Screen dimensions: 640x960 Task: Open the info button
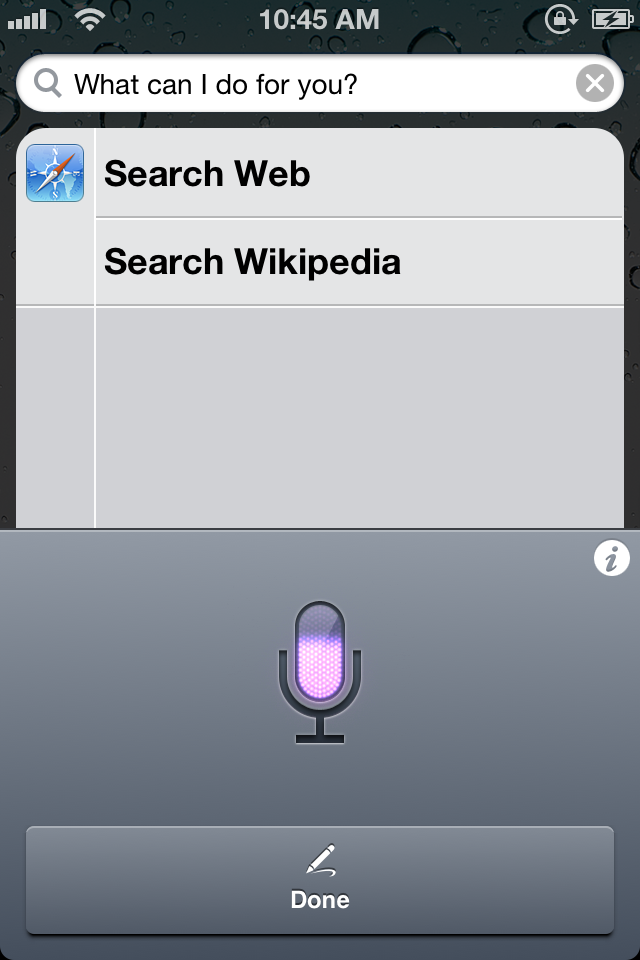pyautogui.click(x=611, y=558)
